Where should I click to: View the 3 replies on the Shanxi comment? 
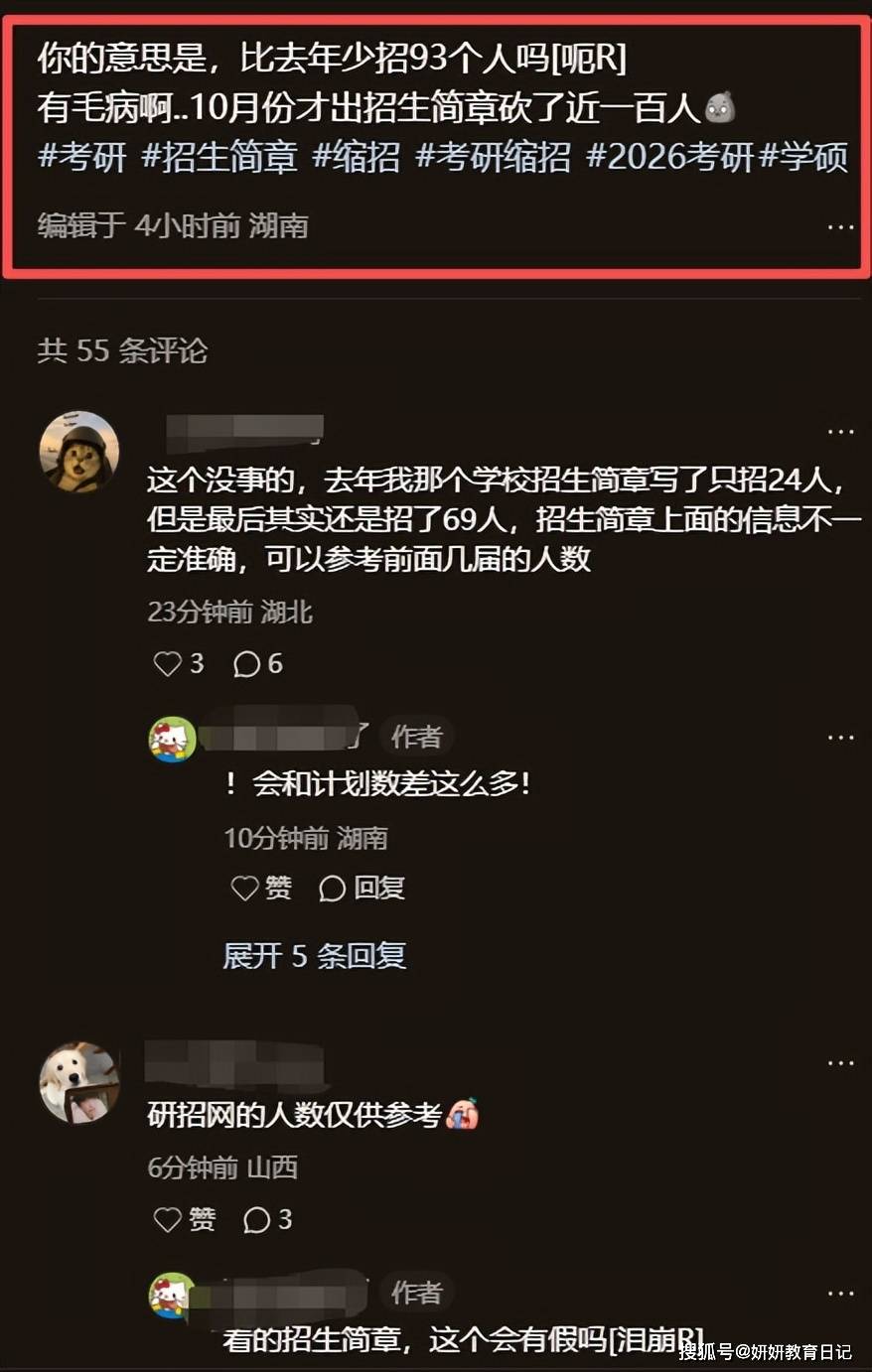coord(267,1219)
